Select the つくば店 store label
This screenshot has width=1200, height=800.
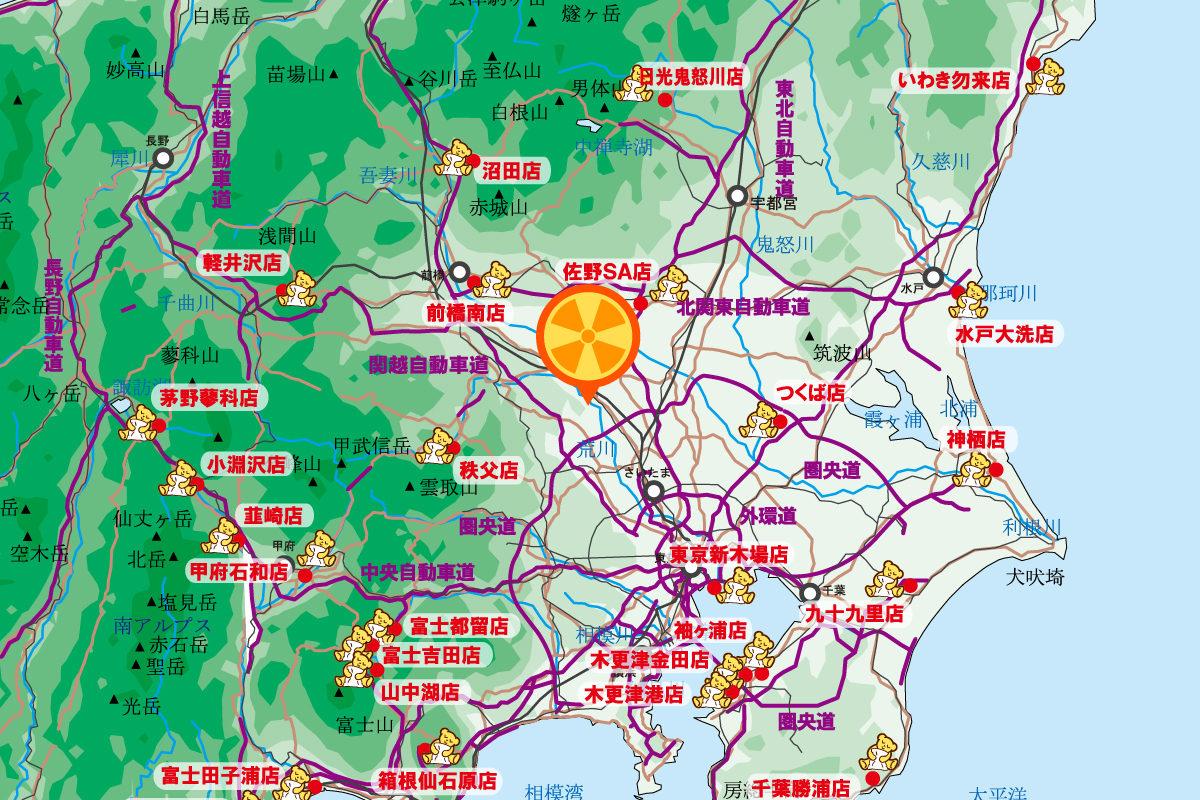(x=811, y=392)
